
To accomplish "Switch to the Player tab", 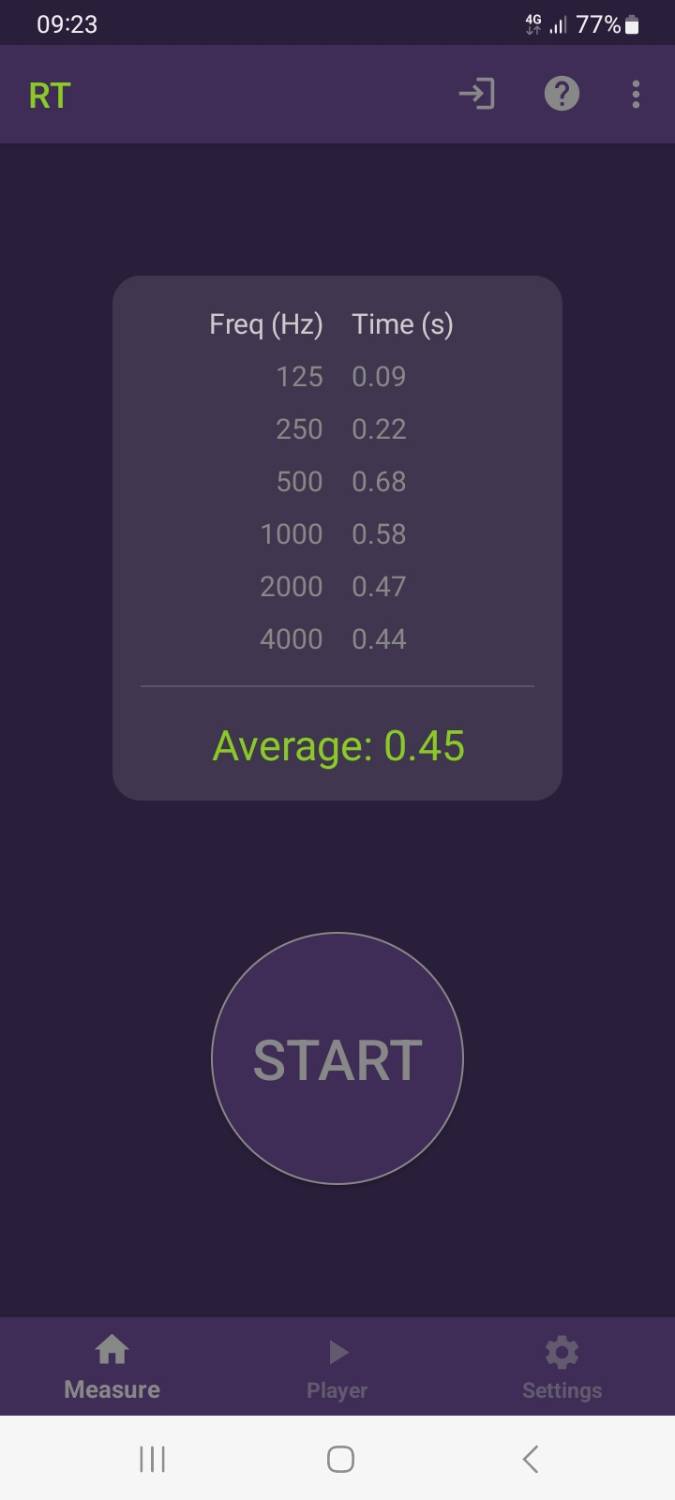I will pyautogui.click(x=337, y=1367).
